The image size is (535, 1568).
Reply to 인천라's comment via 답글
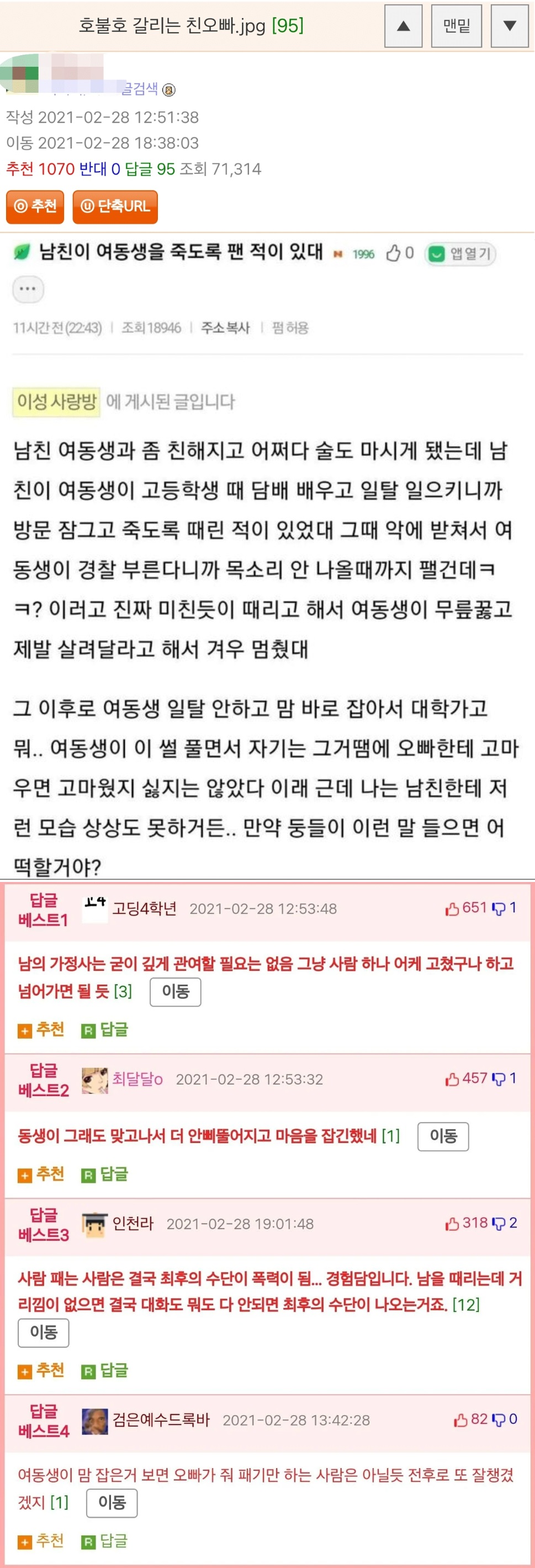point(105,1370)
